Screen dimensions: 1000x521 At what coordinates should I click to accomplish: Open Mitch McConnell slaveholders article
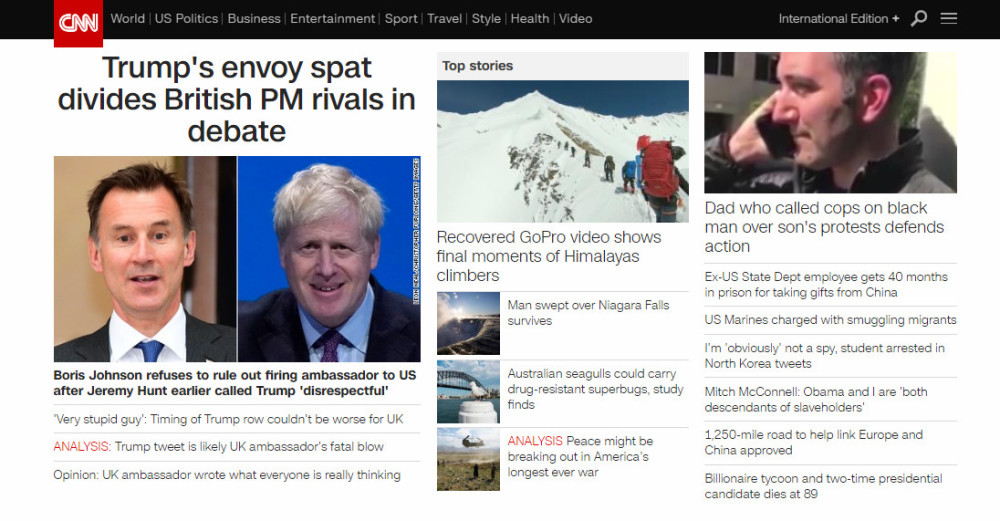(815, 399)
